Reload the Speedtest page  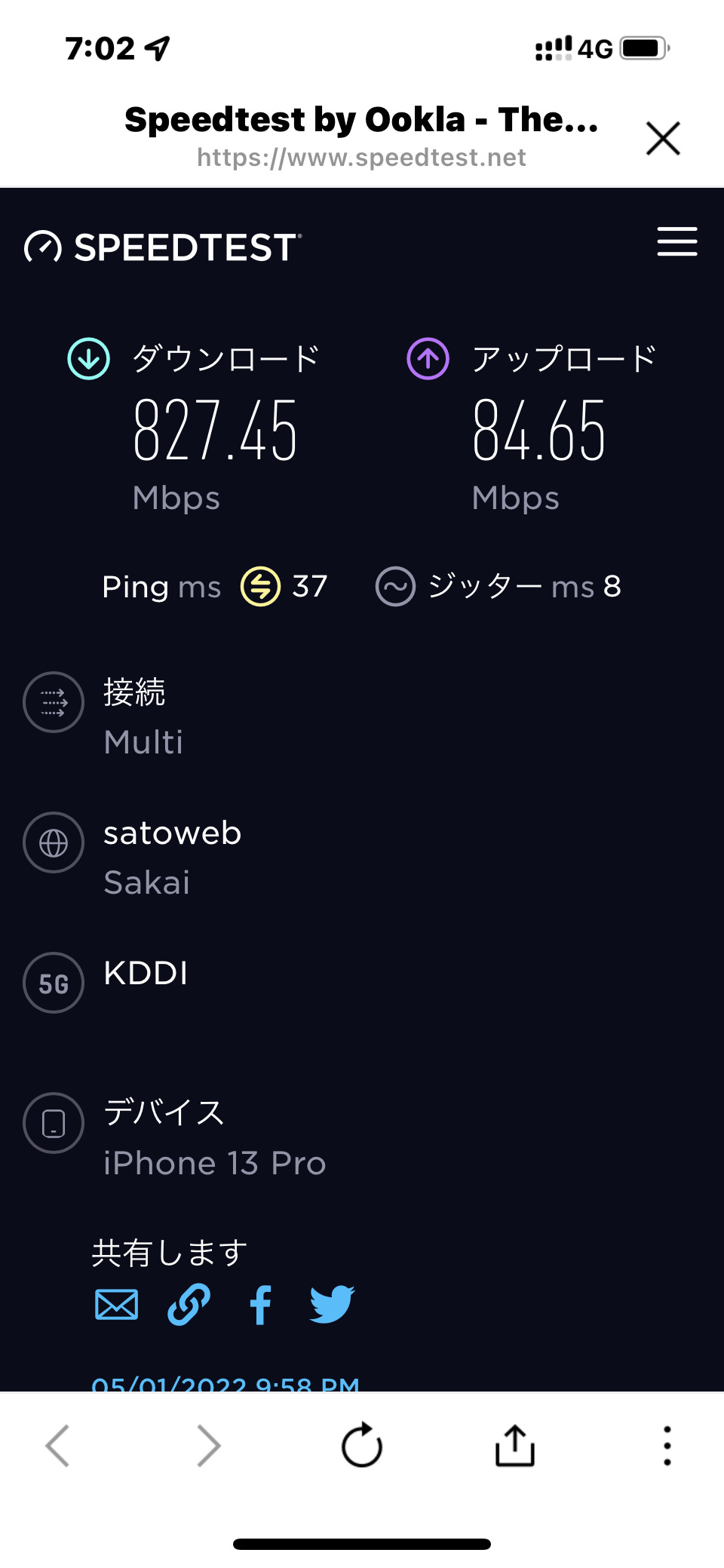pos(362,1446)
